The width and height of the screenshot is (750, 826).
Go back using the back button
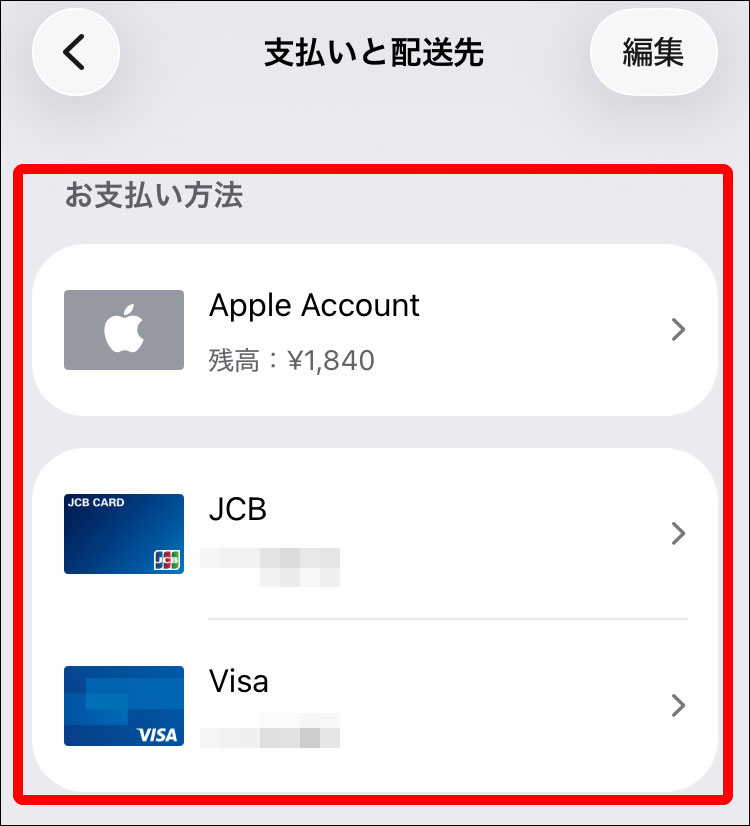point(75,52)
